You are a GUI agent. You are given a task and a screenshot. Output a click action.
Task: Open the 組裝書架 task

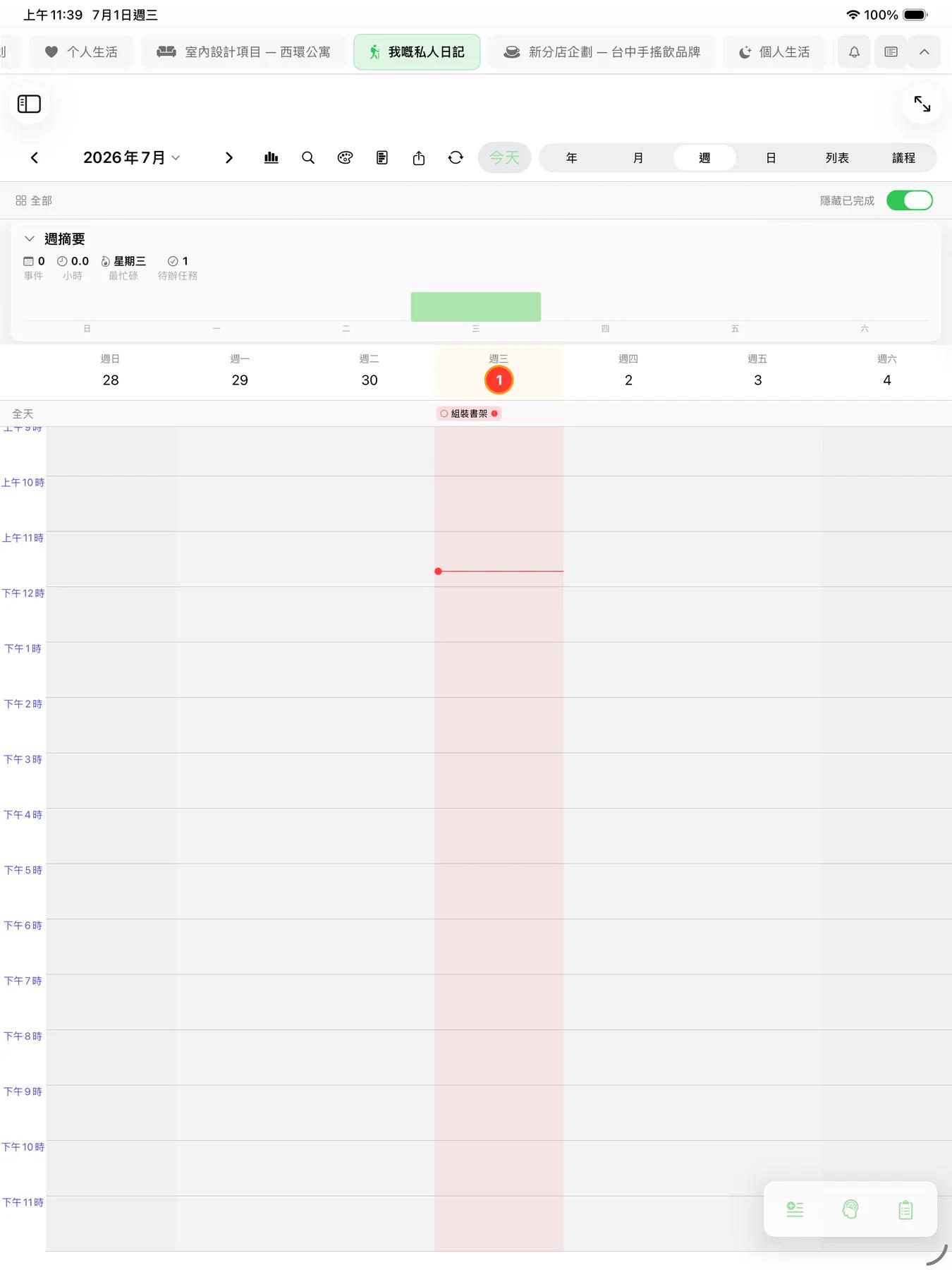pos(469,413)
